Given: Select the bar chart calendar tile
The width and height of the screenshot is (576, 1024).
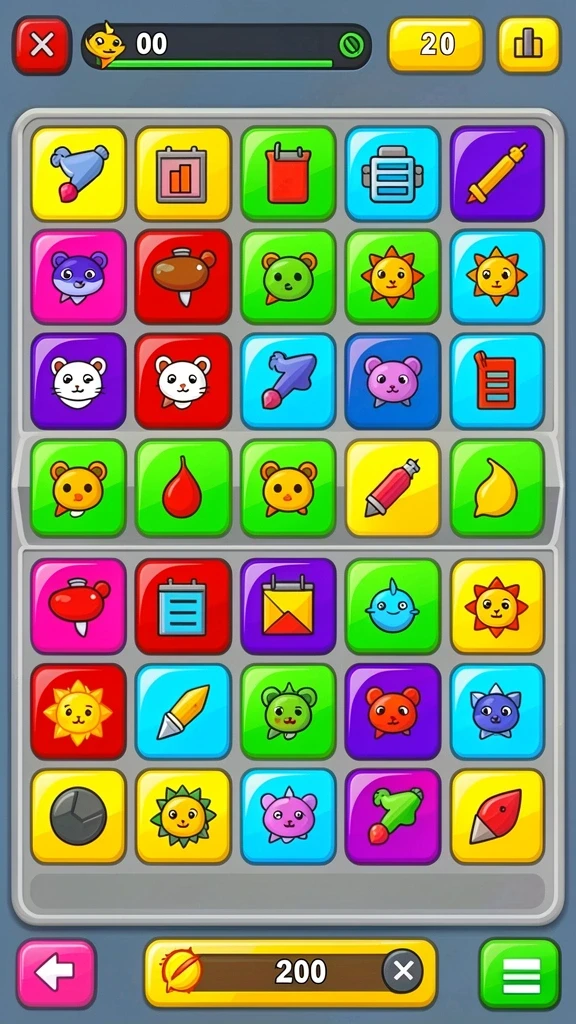Looking at the screenshot, I should point(184,174).
